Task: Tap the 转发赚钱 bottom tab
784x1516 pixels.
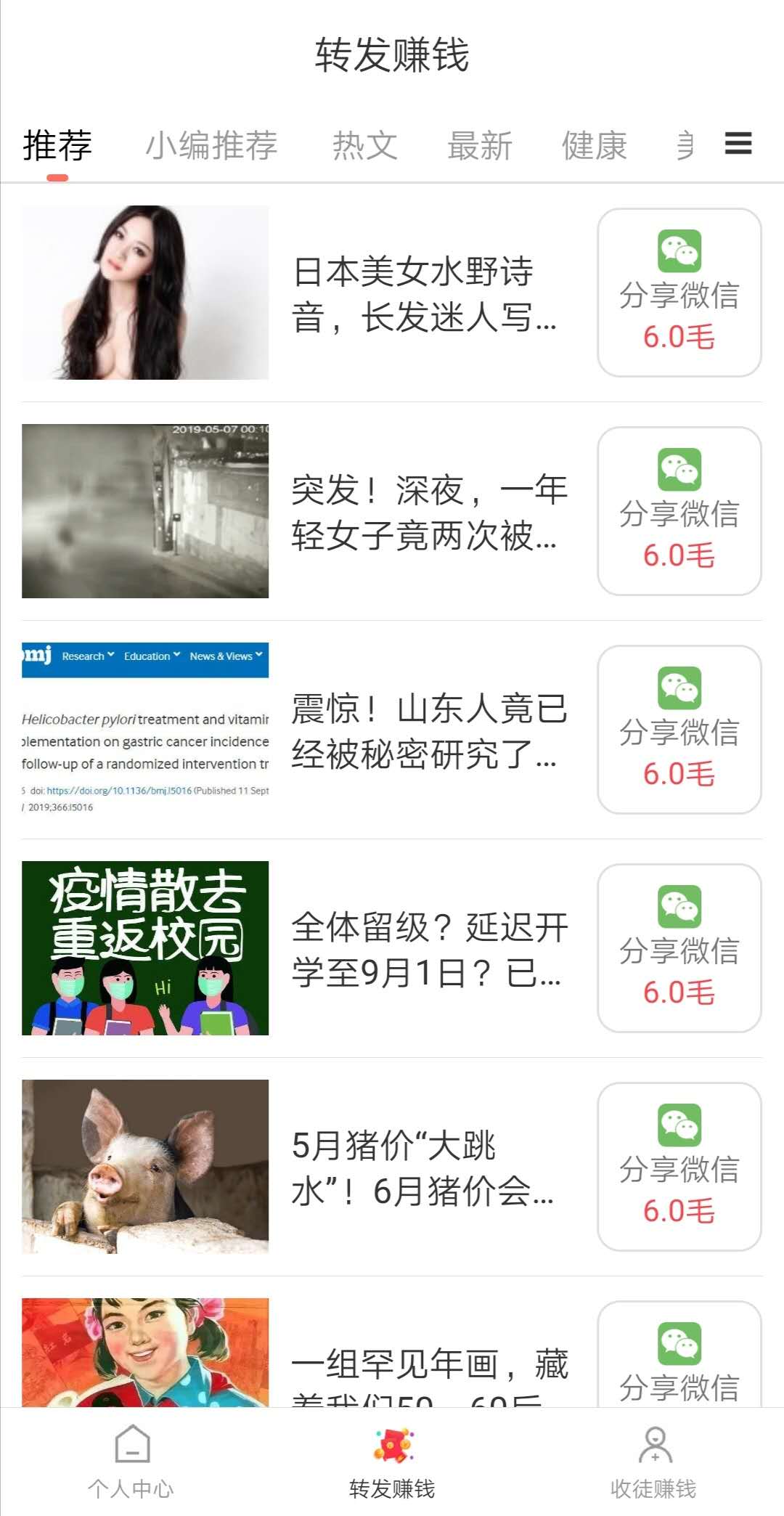Action: point(392,1462)
